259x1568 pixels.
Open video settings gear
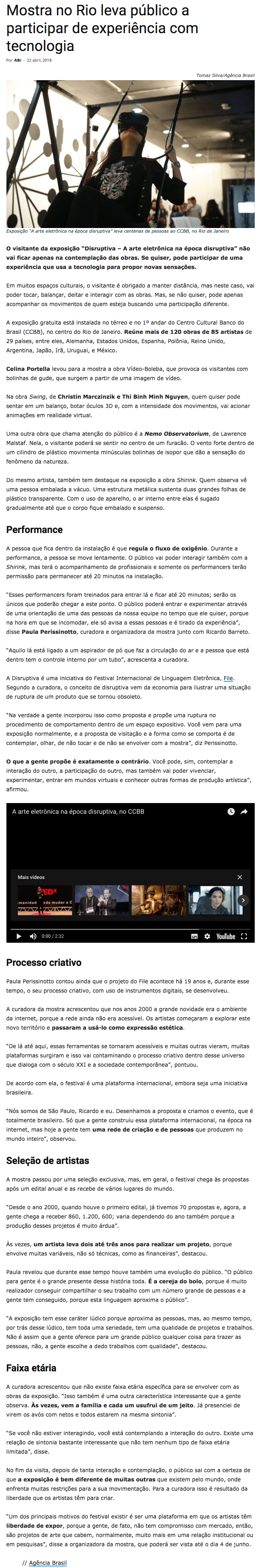pyautogui.click(x=207, y=936)
